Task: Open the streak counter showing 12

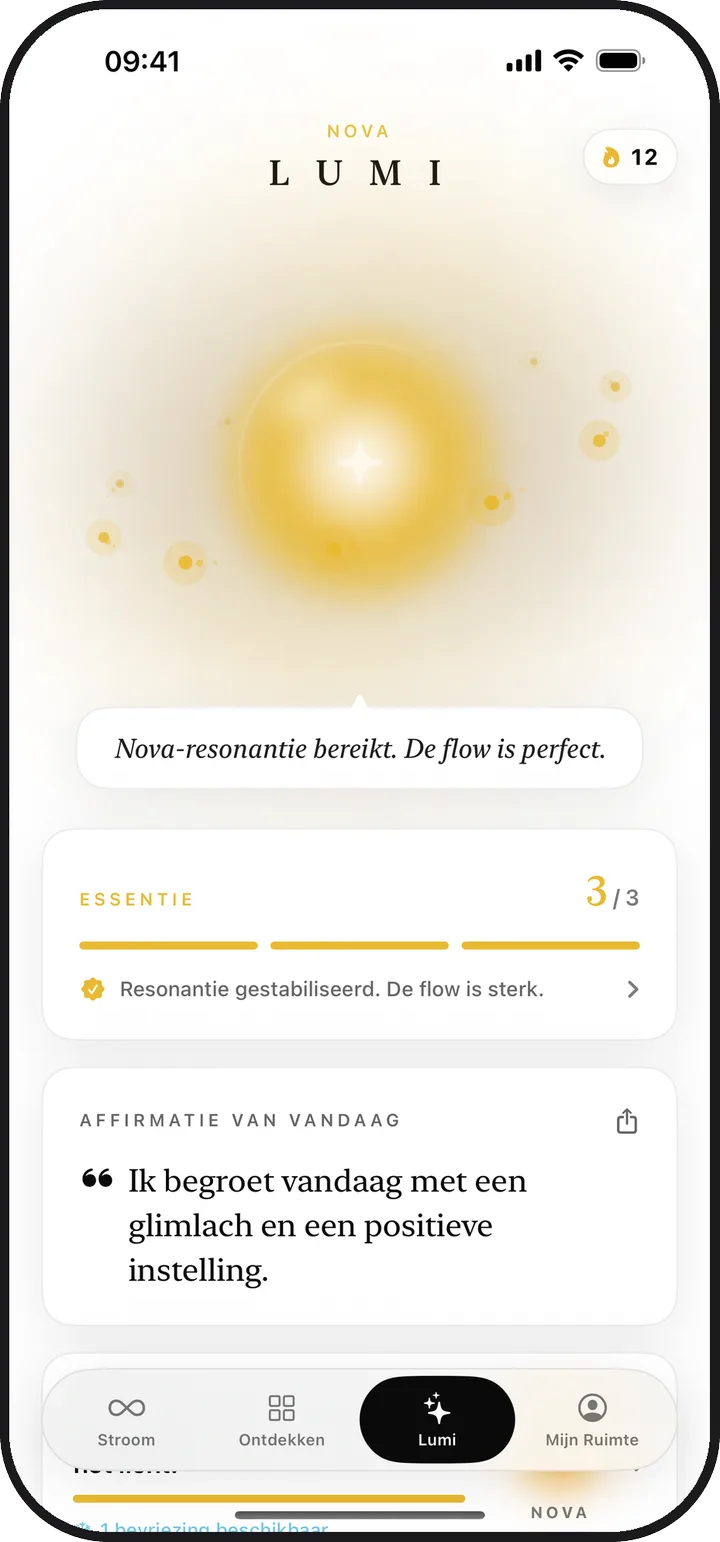Action: click(630, 157)
